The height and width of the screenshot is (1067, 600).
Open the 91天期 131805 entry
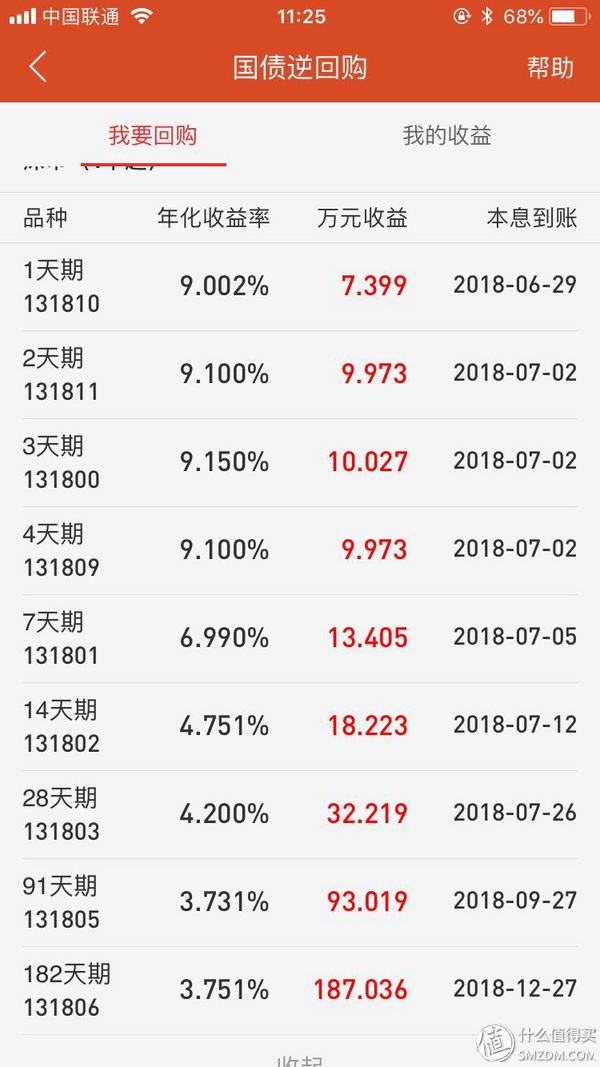pyautogui.click(x=300, y=902)
